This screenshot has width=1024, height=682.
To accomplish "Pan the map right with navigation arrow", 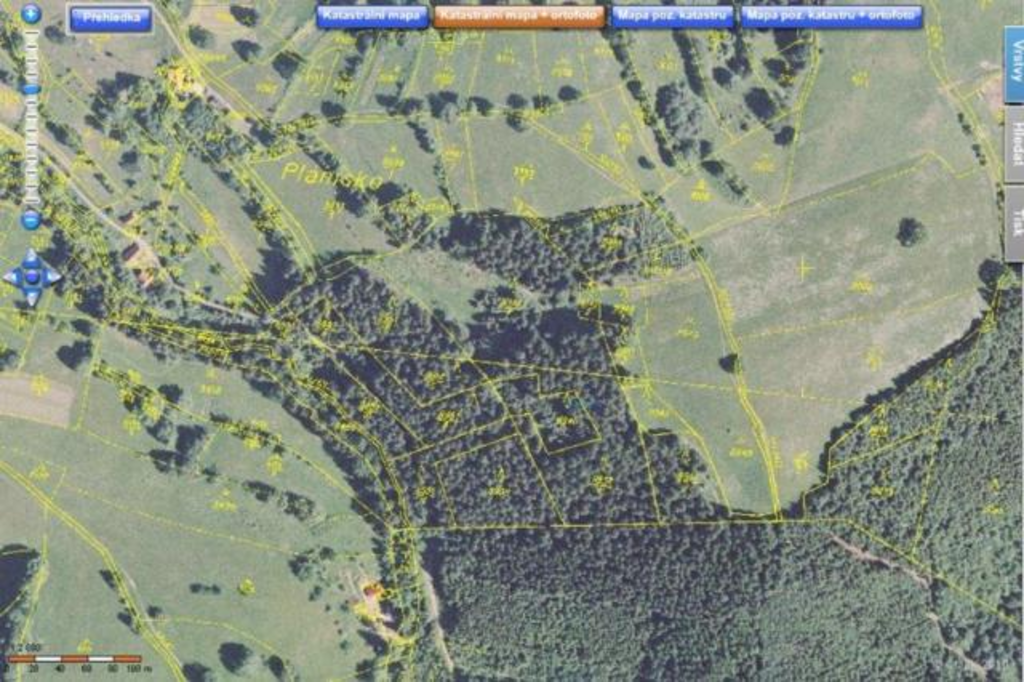I will pyautogui.click(x=52, y=277).
